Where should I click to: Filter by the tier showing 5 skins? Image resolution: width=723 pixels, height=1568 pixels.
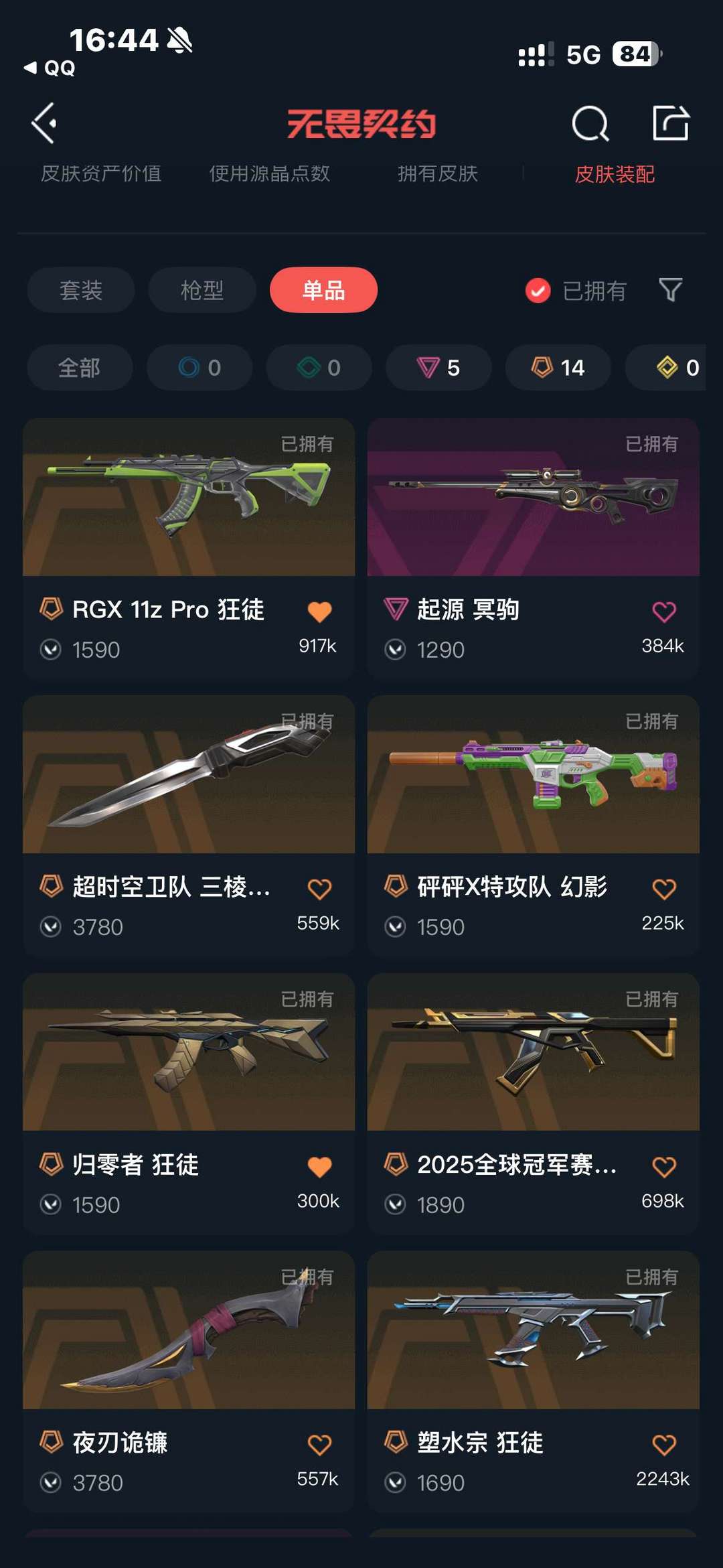438,368
